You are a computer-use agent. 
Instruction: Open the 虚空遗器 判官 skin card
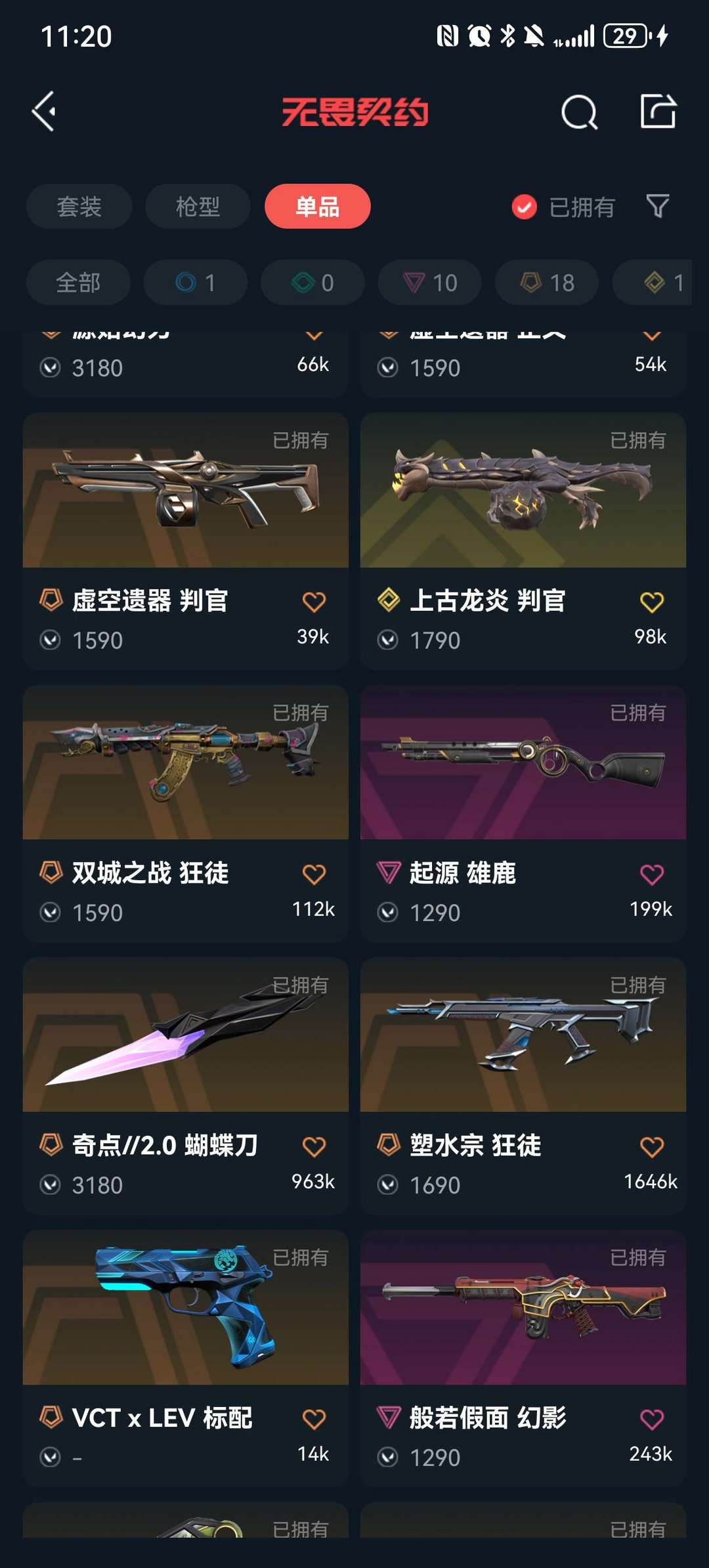[x=185, y=541]
